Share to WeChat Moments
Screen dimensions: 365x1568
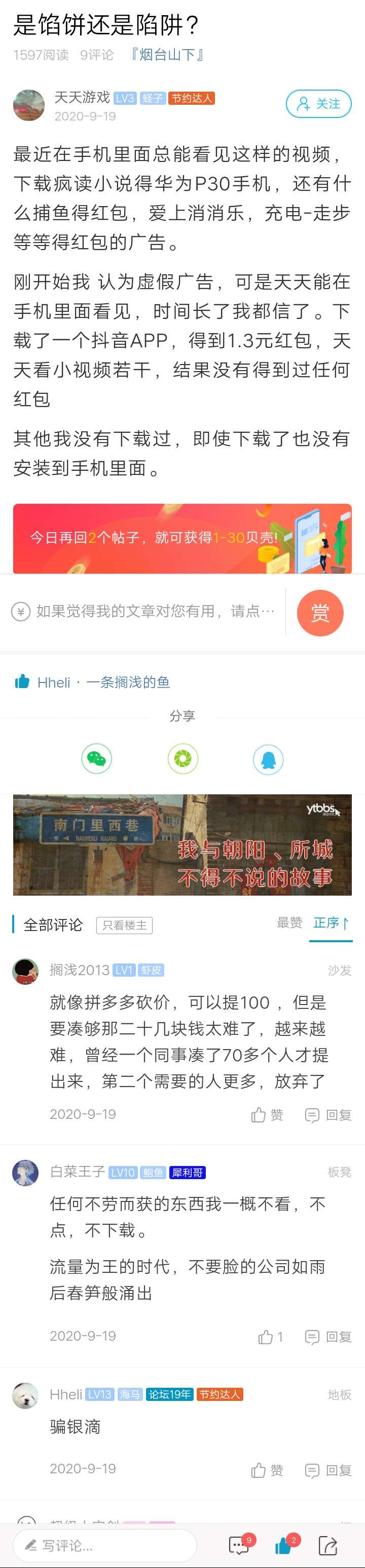(x=182, y=759)
